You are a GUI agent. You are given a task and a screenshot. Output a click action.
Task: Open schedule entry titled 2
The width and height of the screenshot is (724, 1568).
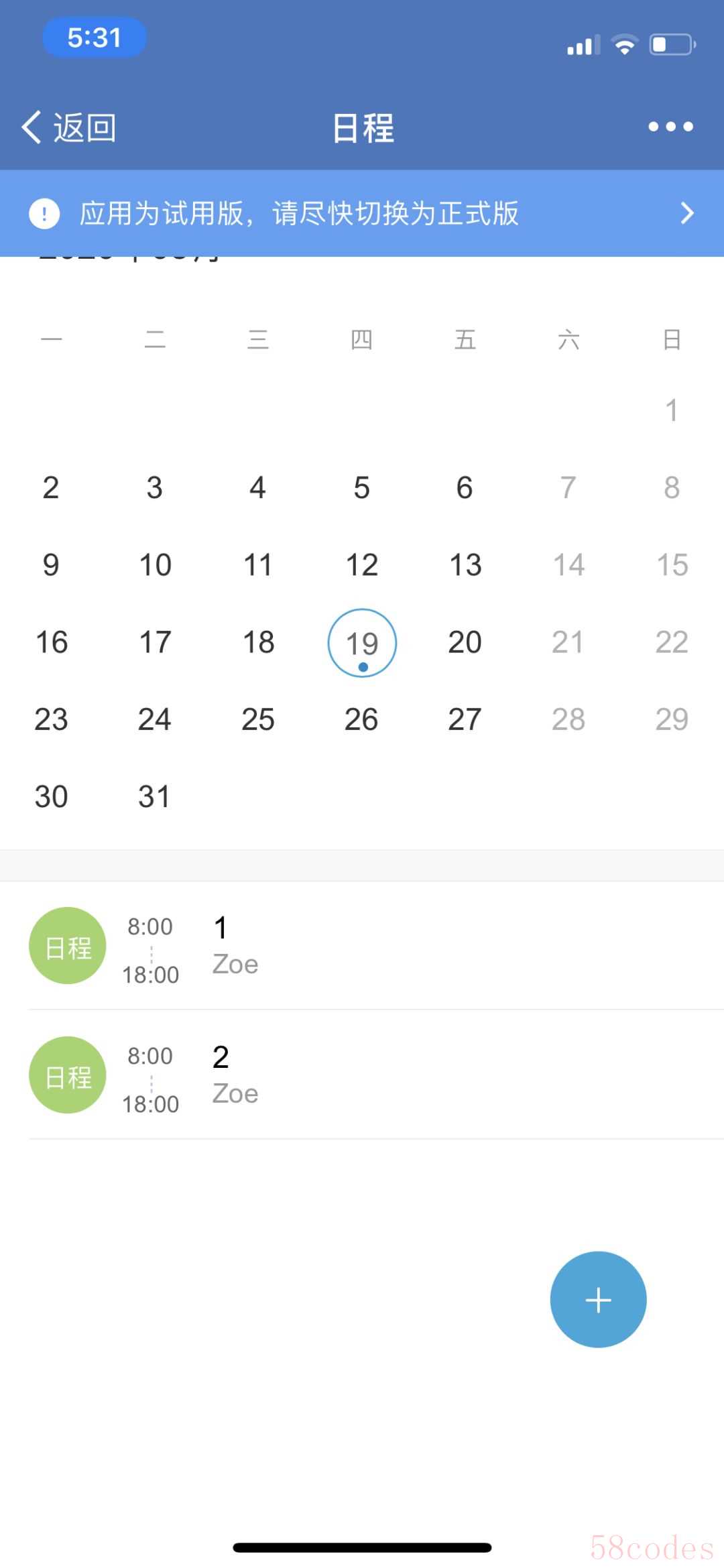pyautogui.click(x=376, y=1075)
